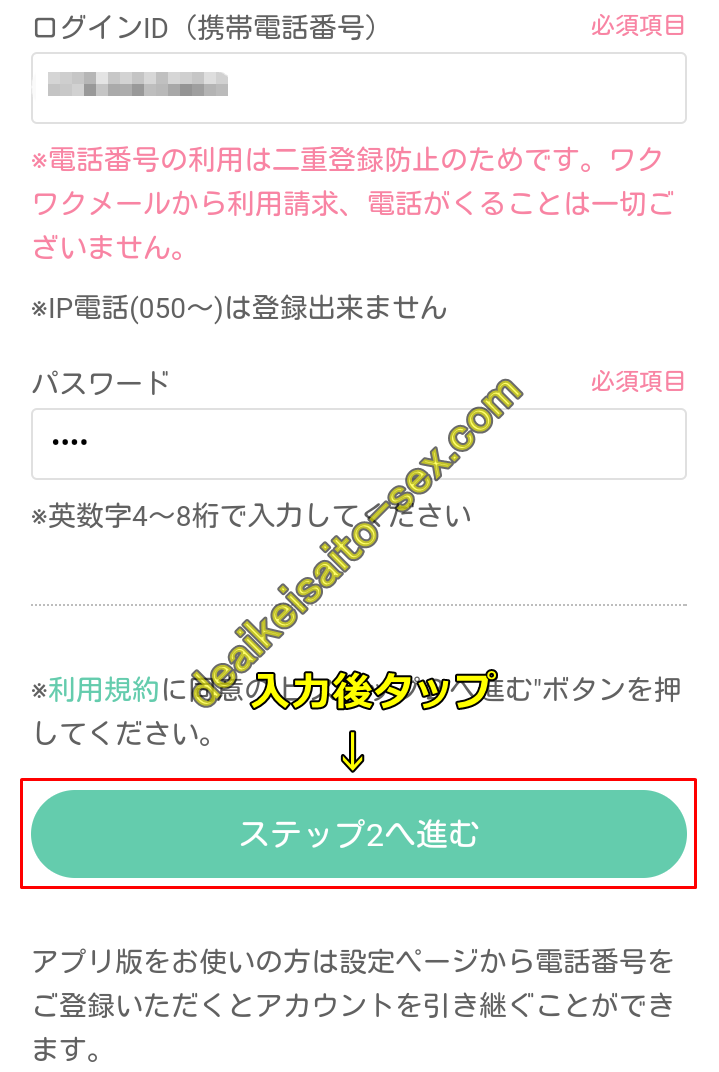Image resolution: width=719 pixels, height=1072 pixels.
Task: Tap the ステップ2へ進む button
Action: [358, 834]
